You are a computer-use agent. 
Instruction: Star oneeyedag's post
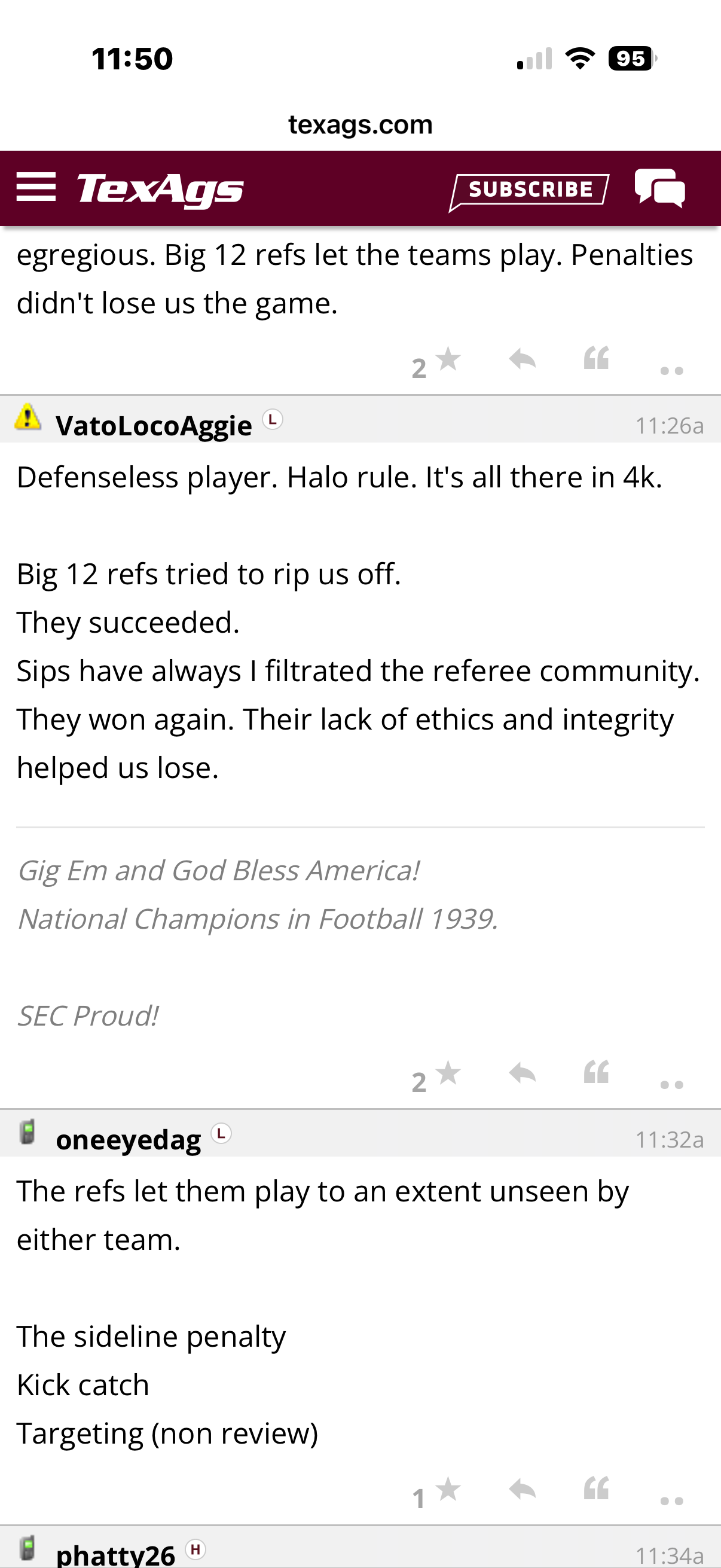pyautogui.click(x=448, y=1490)
